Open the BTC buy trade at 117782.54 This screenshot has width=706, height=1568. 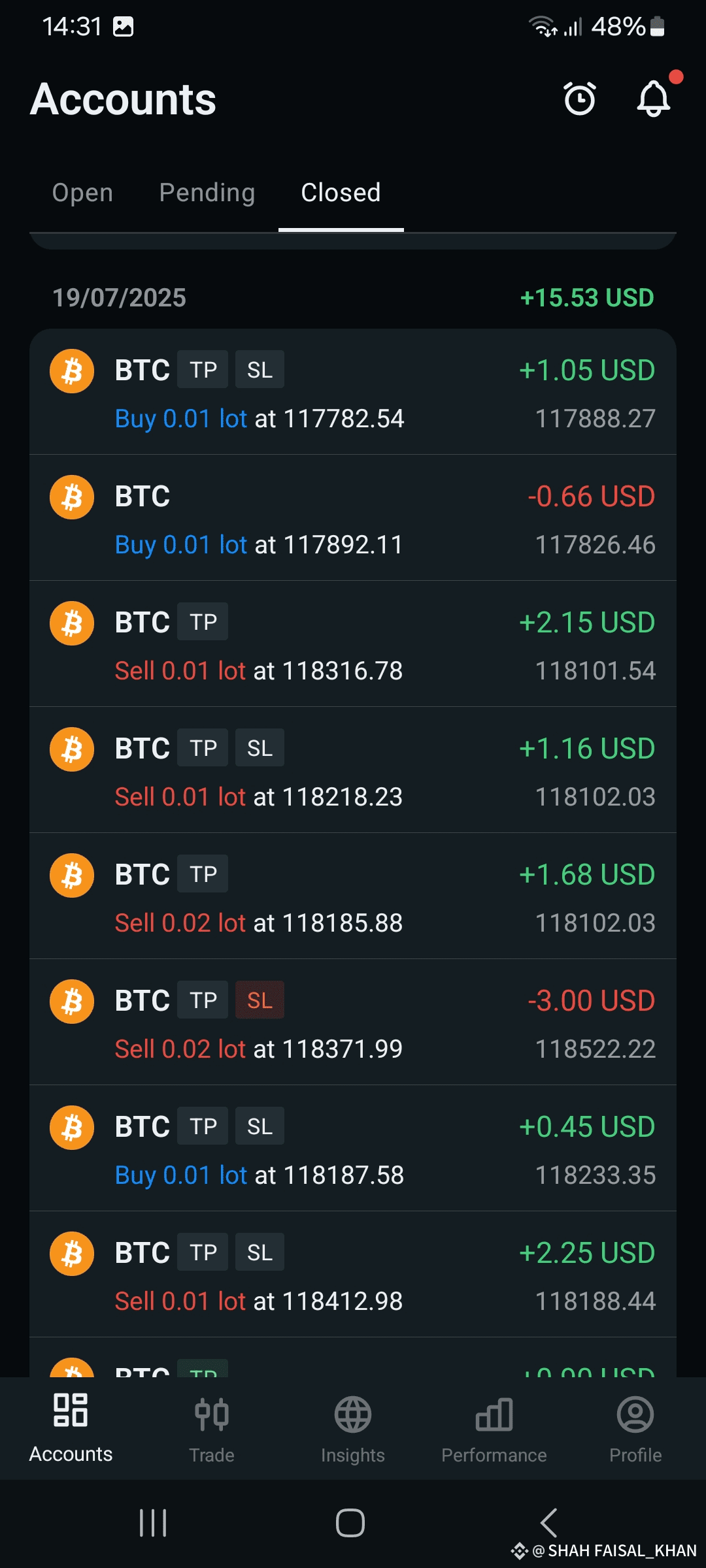tap(353, 393)
